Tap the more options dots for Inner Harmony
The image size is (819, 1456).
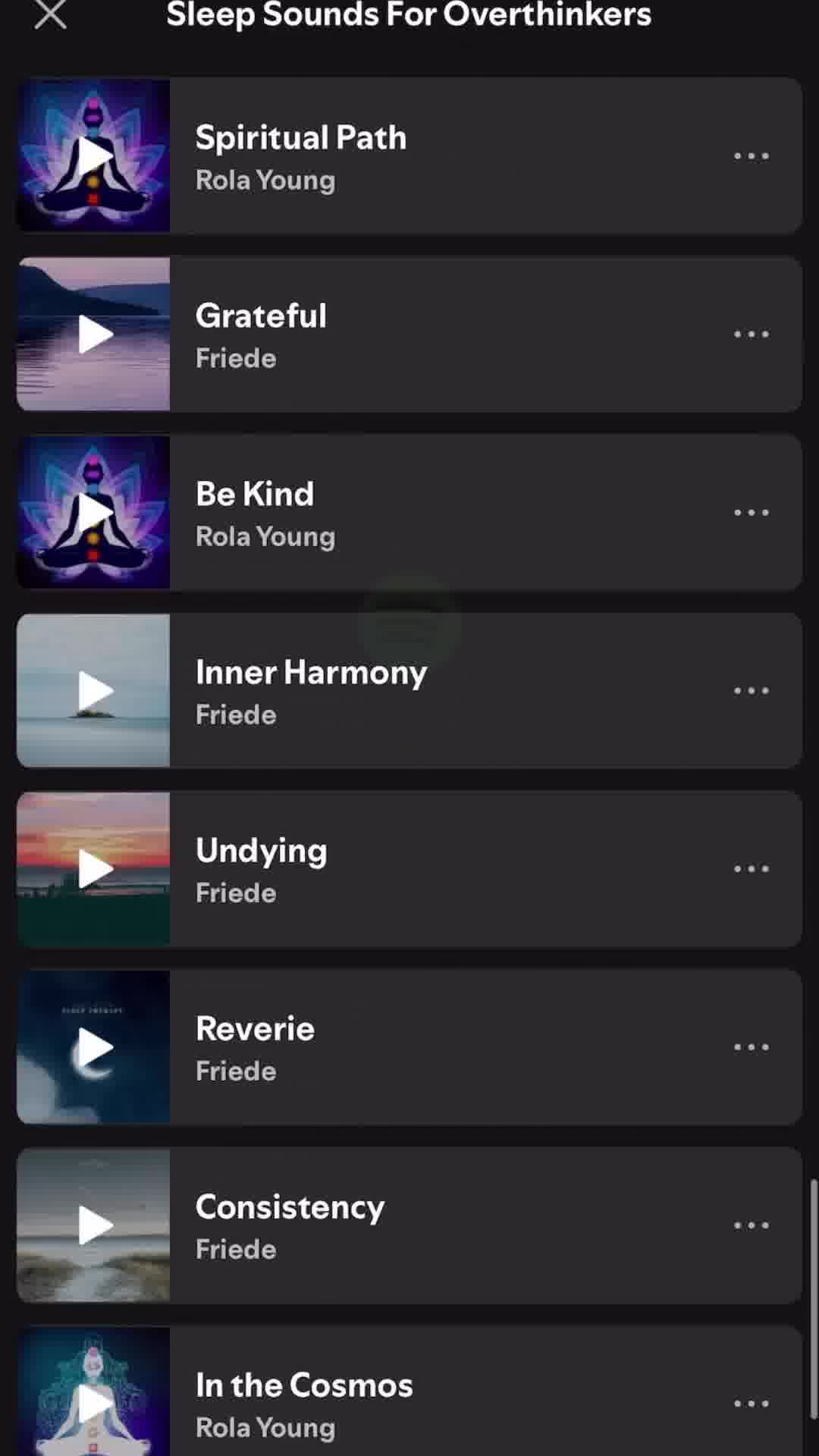pyautogui.click(x=751, y=691)
